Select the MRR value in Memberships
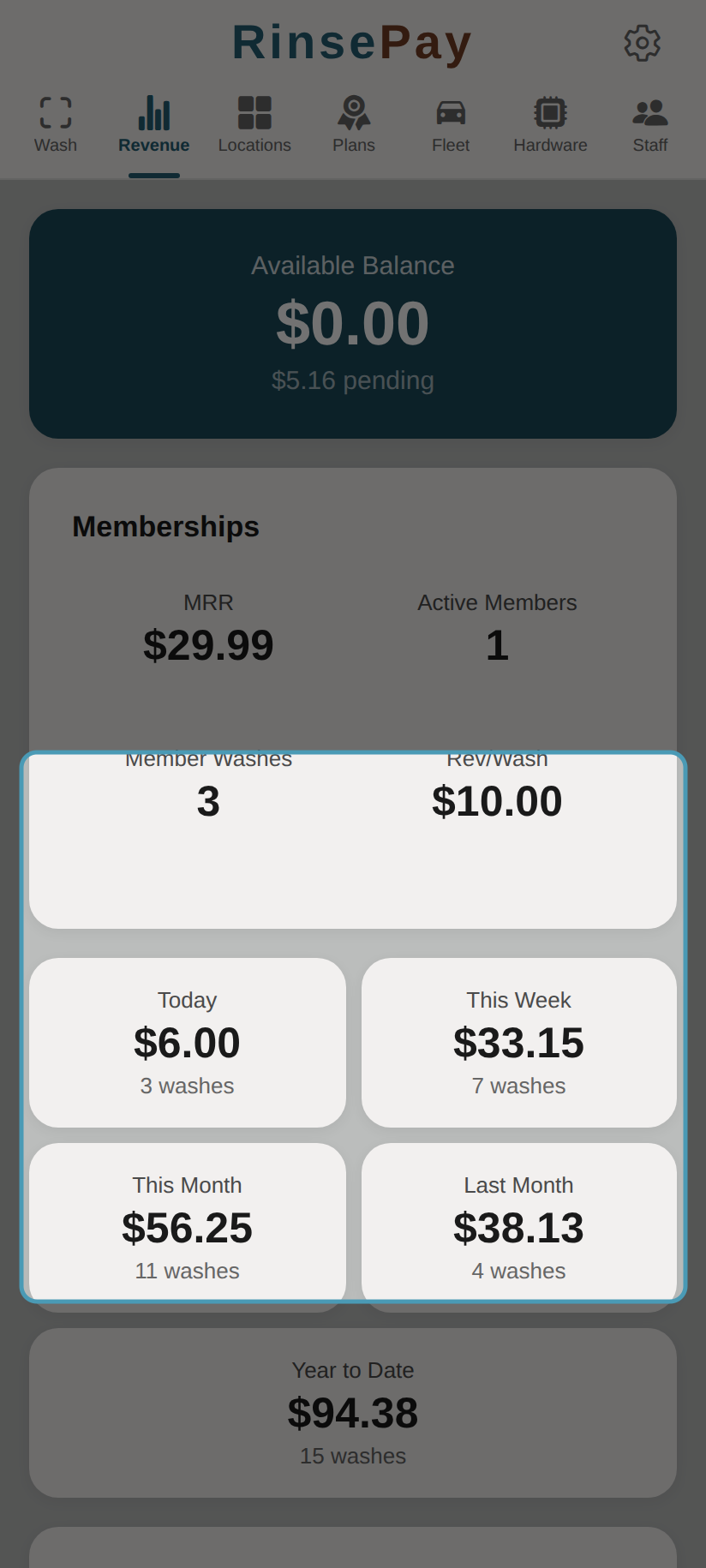 208,645
